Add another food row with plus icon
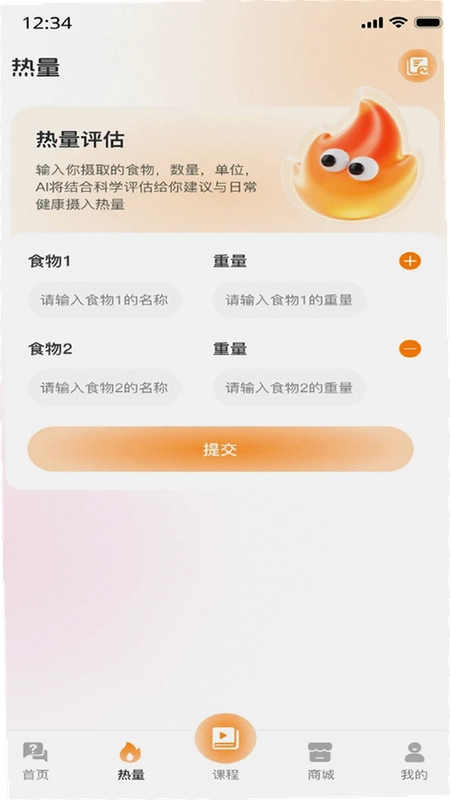Image resolution: width=450 pixels, height=800 pixels. (410, 261)
